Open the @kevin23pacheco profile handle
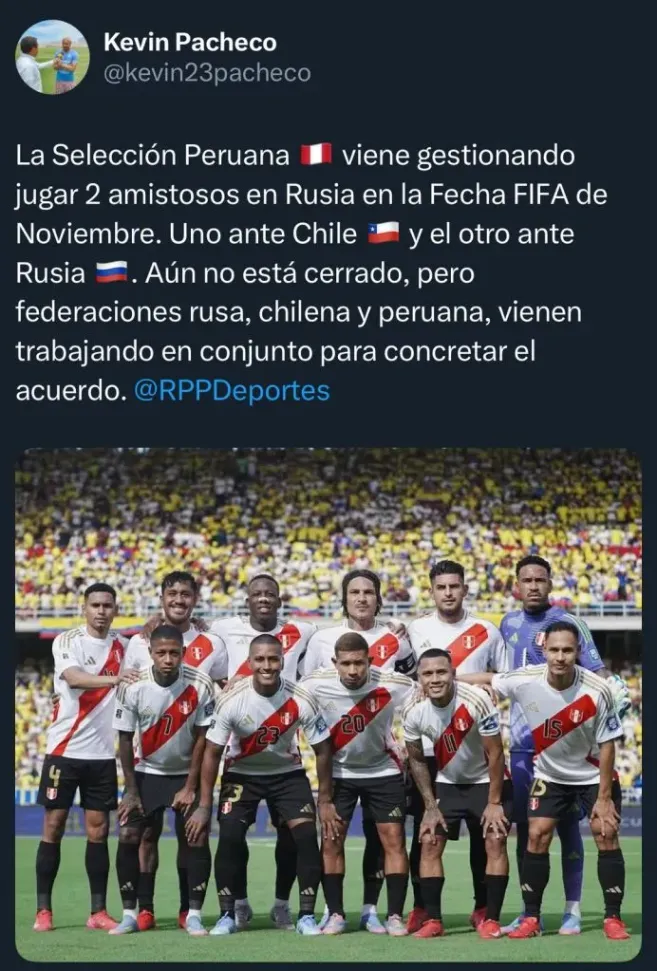The image size is (657, 971). [x=207, y=73]
